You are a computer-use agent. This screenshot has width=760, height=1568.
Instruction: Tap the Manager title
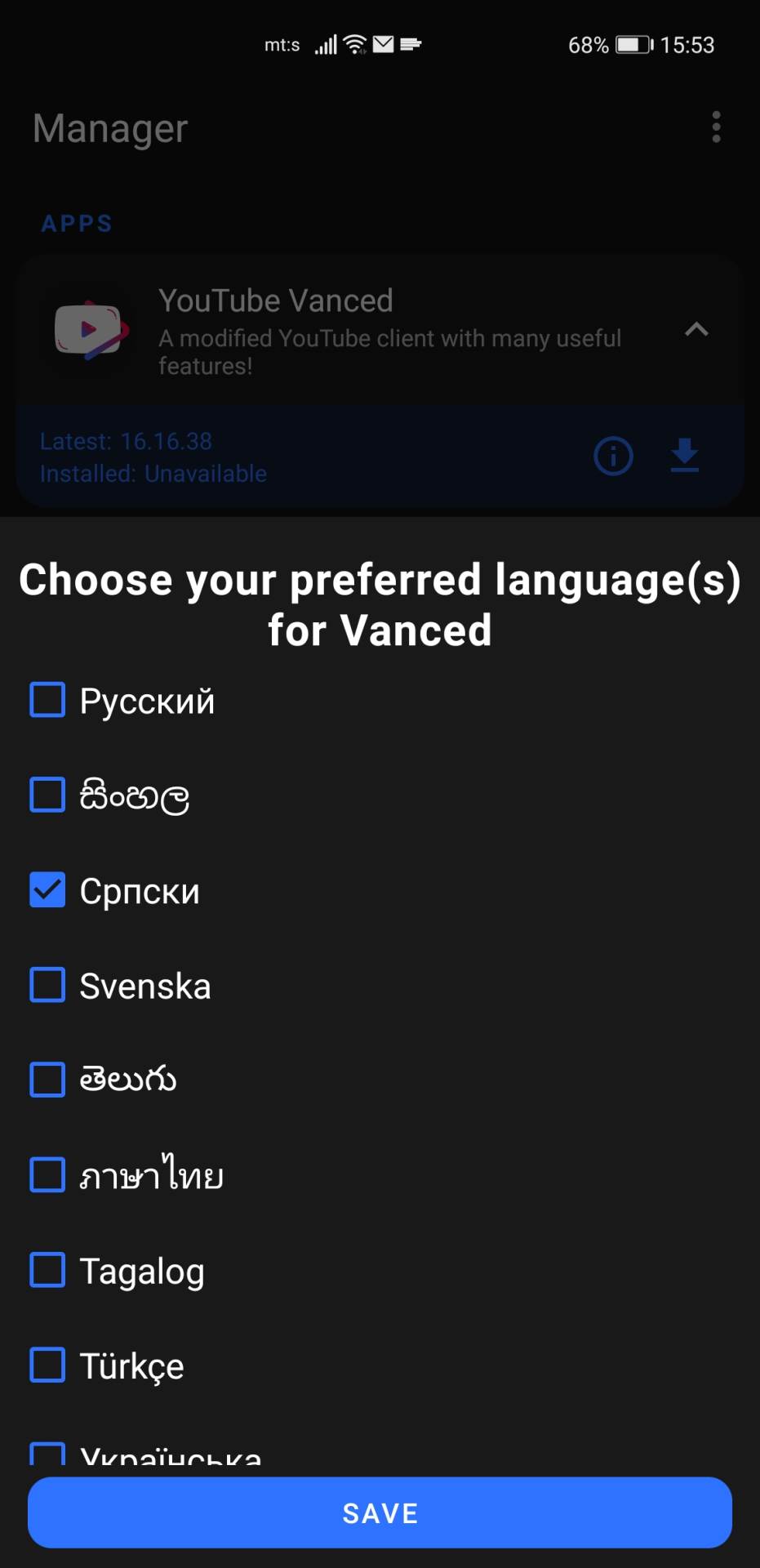(109, 128)
